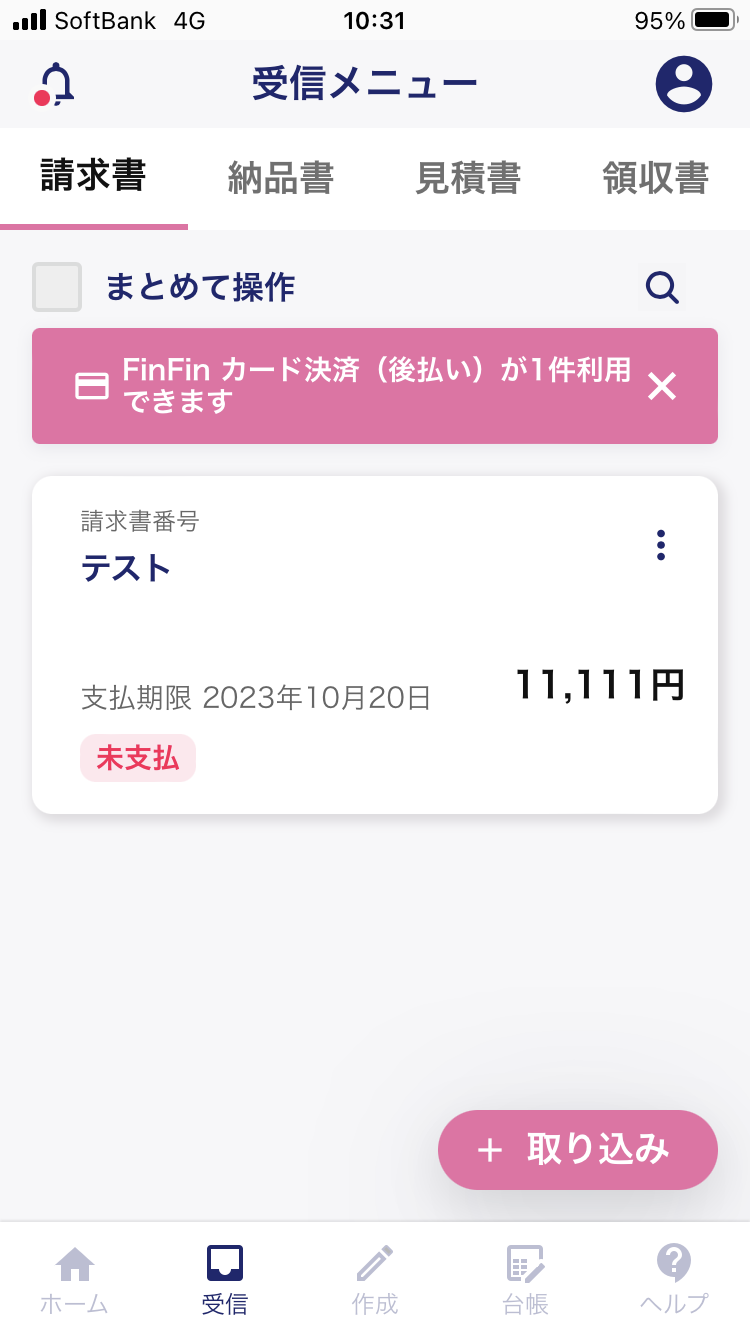Tap the 取り込み import button

pyautogui.click(x=578, y=1150)
